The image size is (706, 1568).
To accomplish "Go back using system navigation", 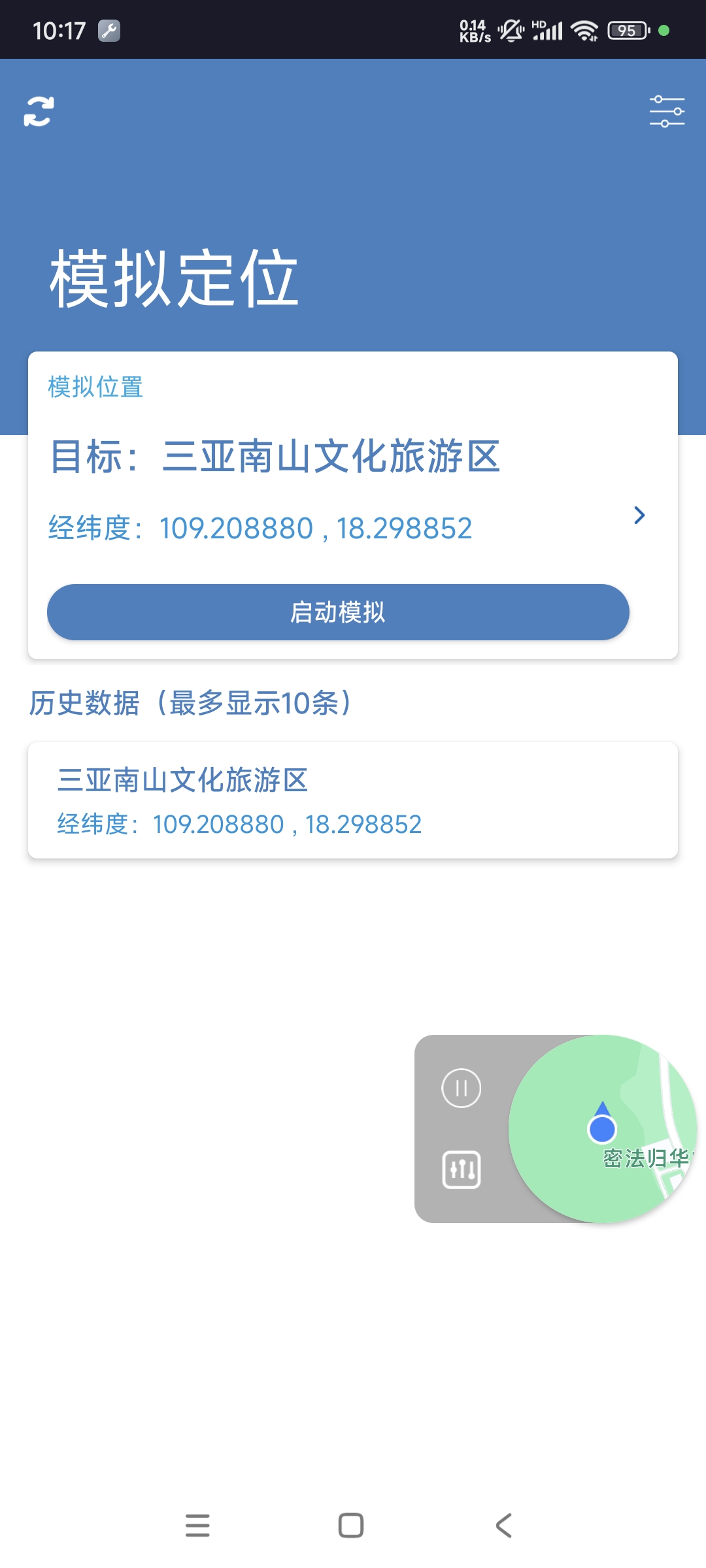I will pos(503,1526).
